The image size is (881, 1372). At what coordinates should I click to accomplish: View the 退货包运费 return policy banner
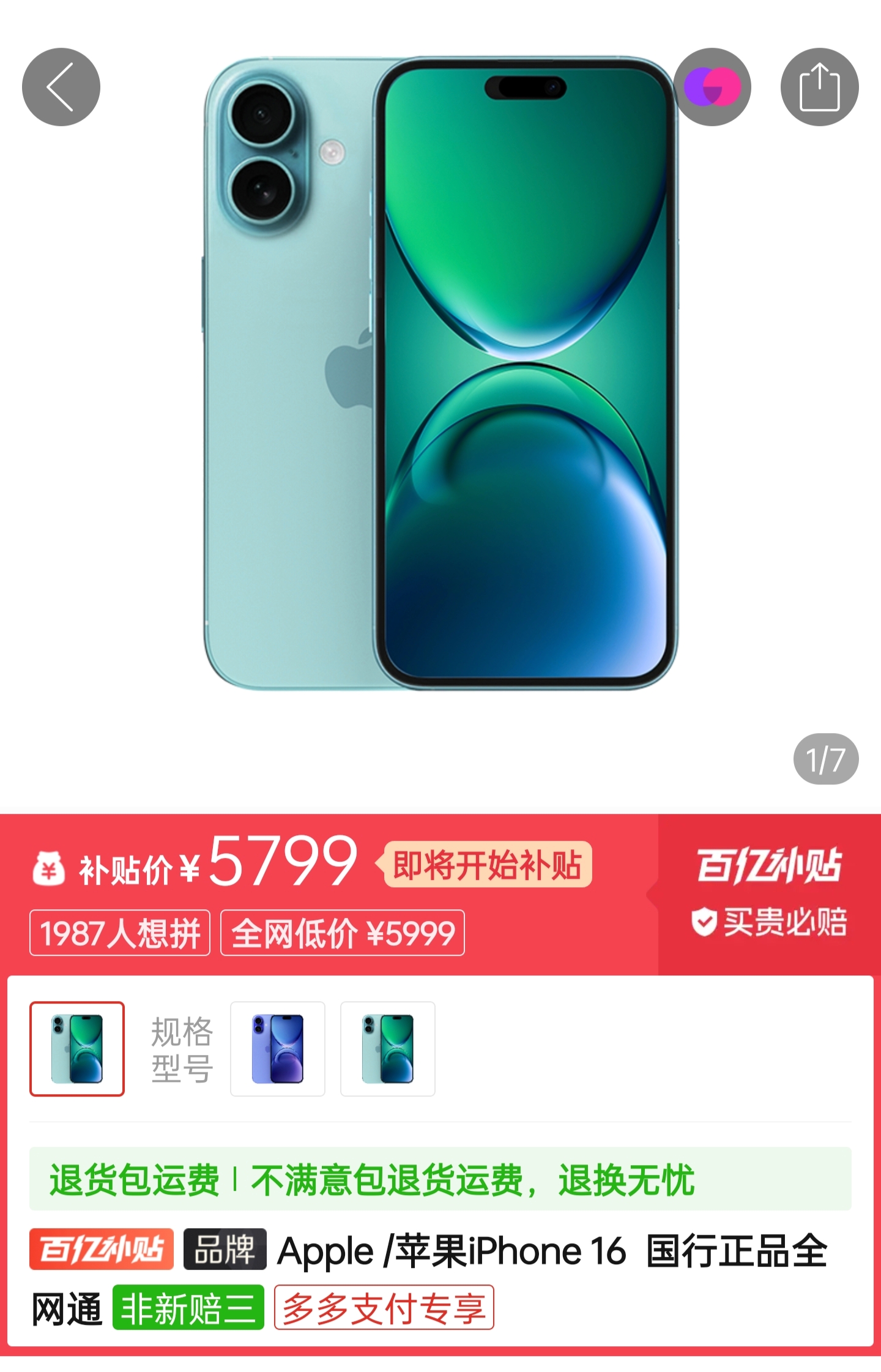tap(440, 1179)
